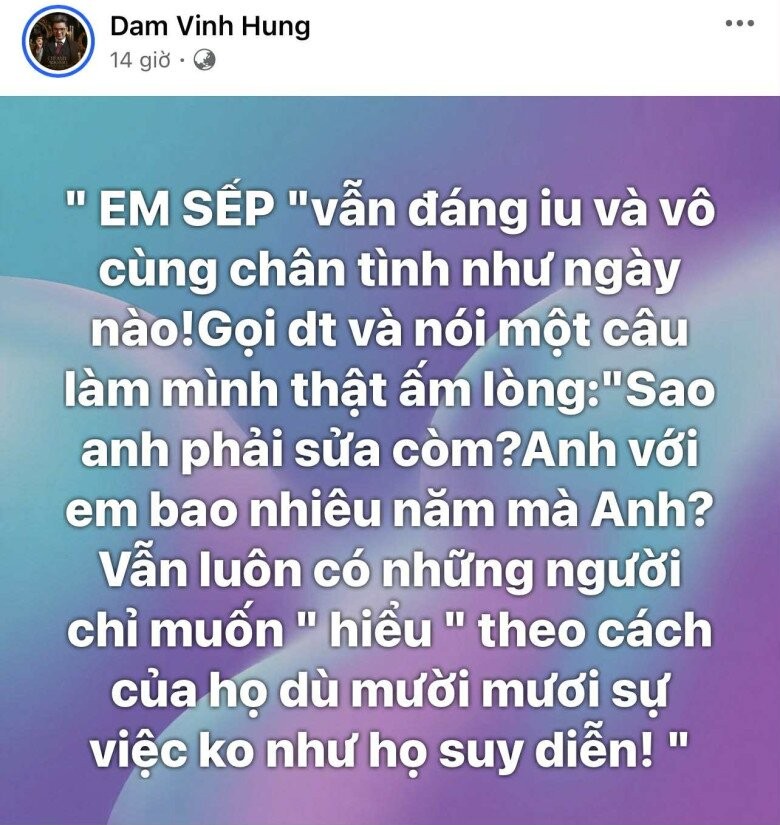Image resolution: width=780 pixels, height=825 pixels.
Task: Open the colored-background text post
Action: [390, 460]
